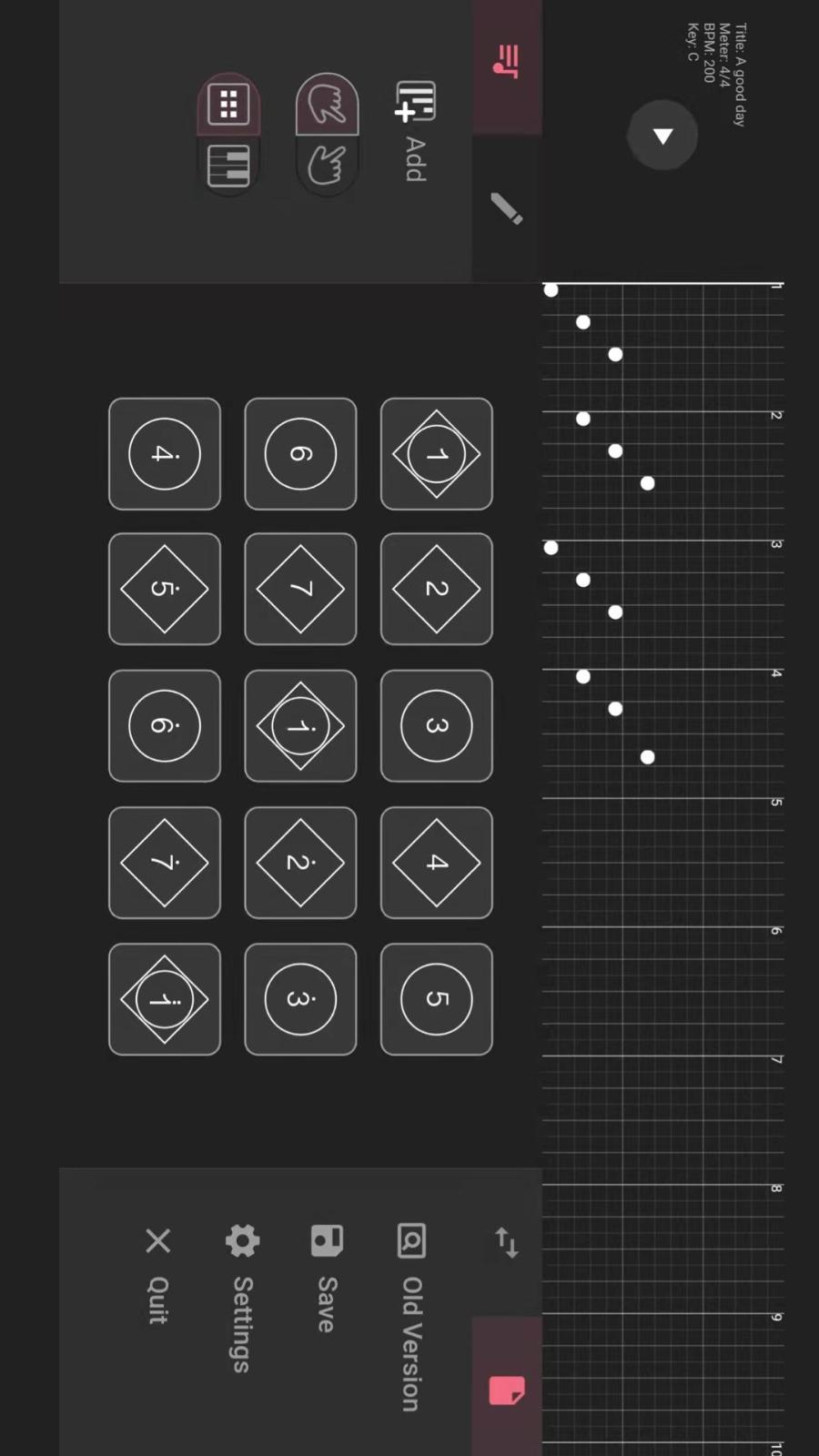Switch to the pencil edit tab
The width and height of the screenshot is (819, 1456).
click(x=507, y=208)
